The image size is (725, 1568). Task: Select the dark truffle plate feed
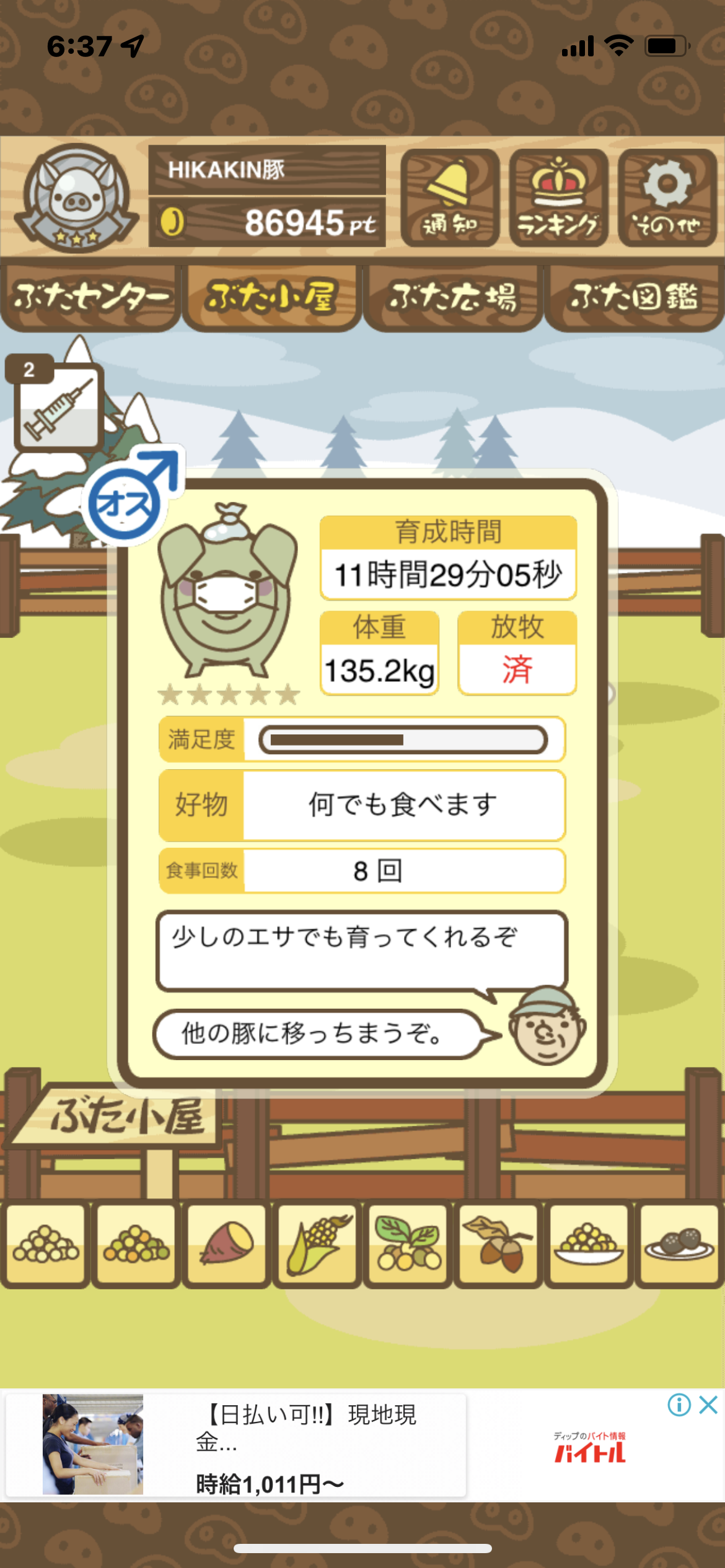pos(679,1244)
